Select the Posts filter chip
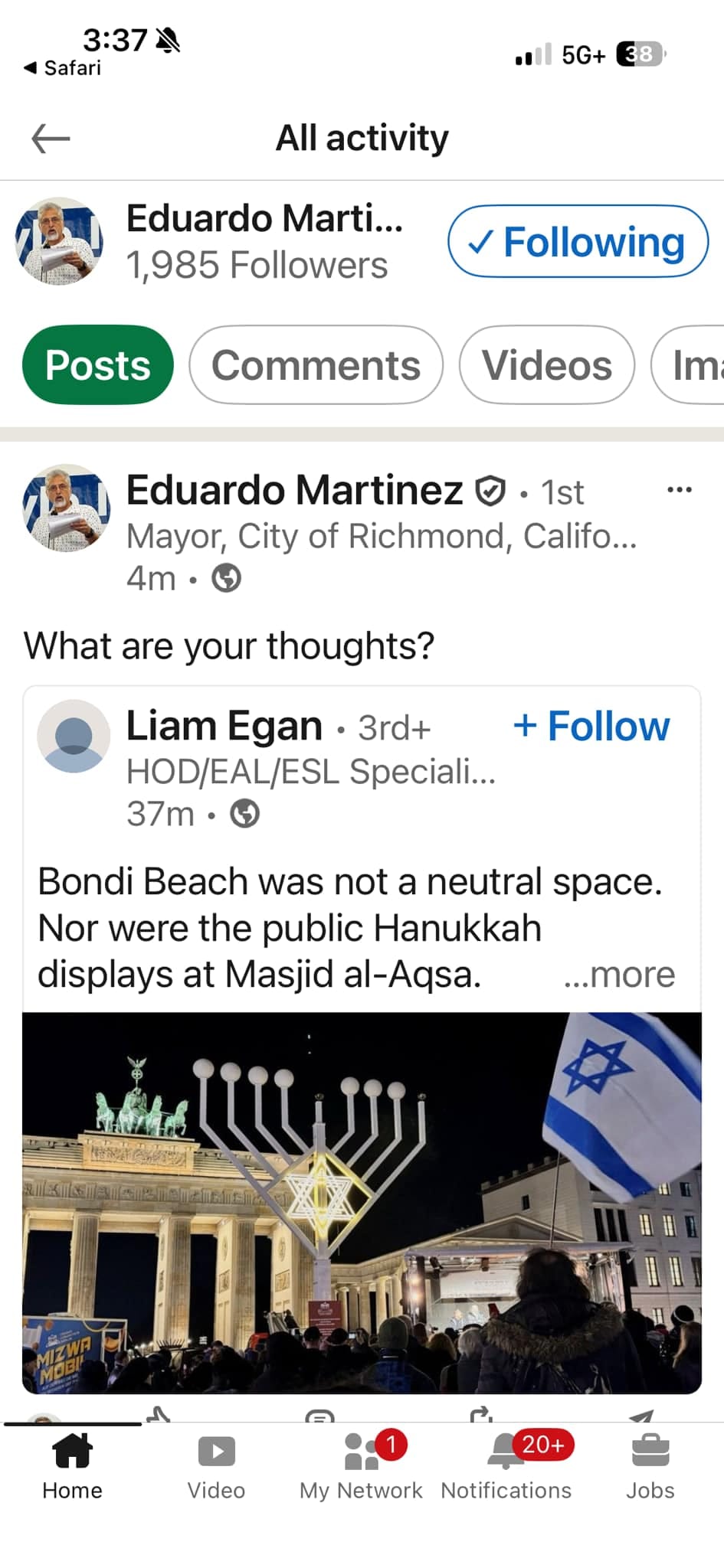Image resolution: width=724 pixels, height=1568 pixels. point(98,365)
